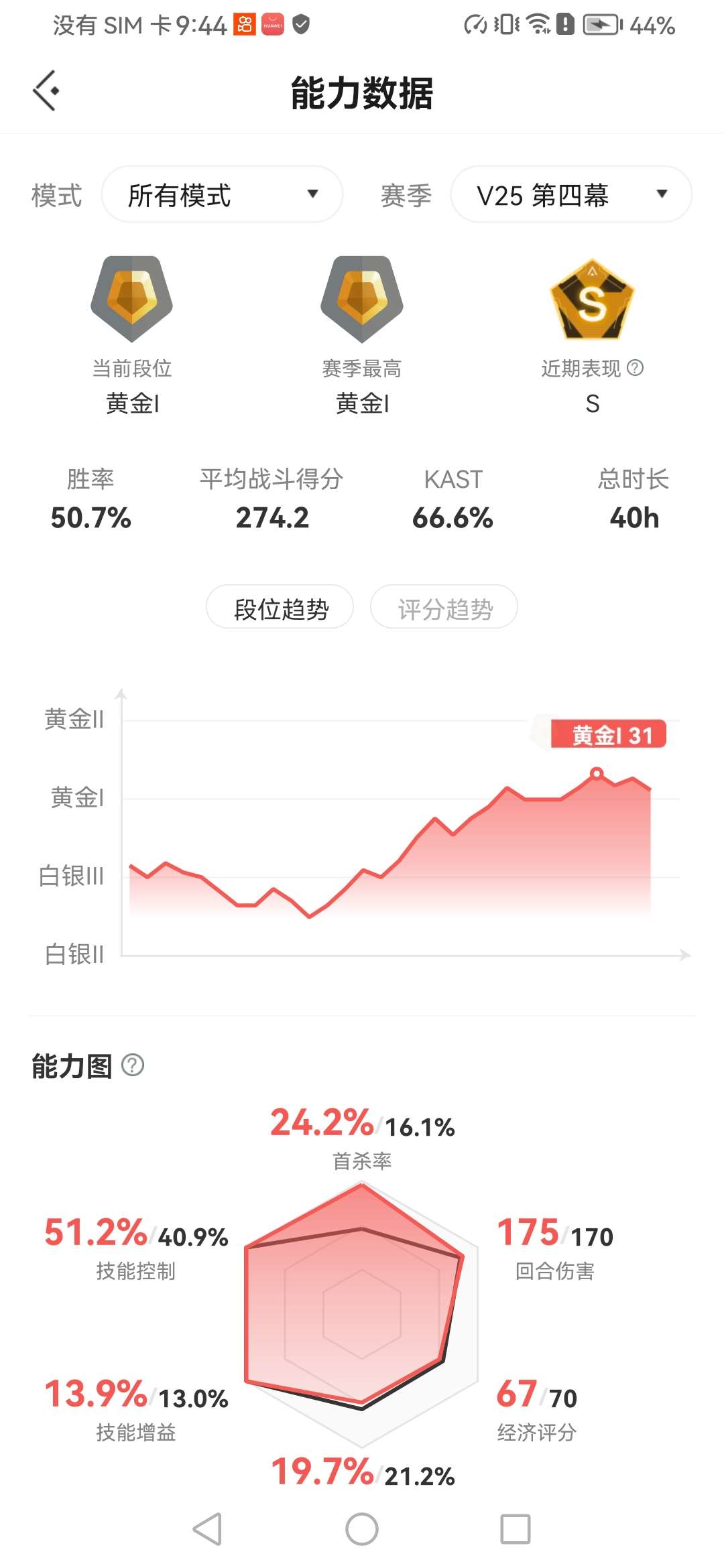Image resolution: width=724 pixels, height=1568 pixels.
Task: Open the help icon next to 能力图
Action: click(x=133, y=1065)
